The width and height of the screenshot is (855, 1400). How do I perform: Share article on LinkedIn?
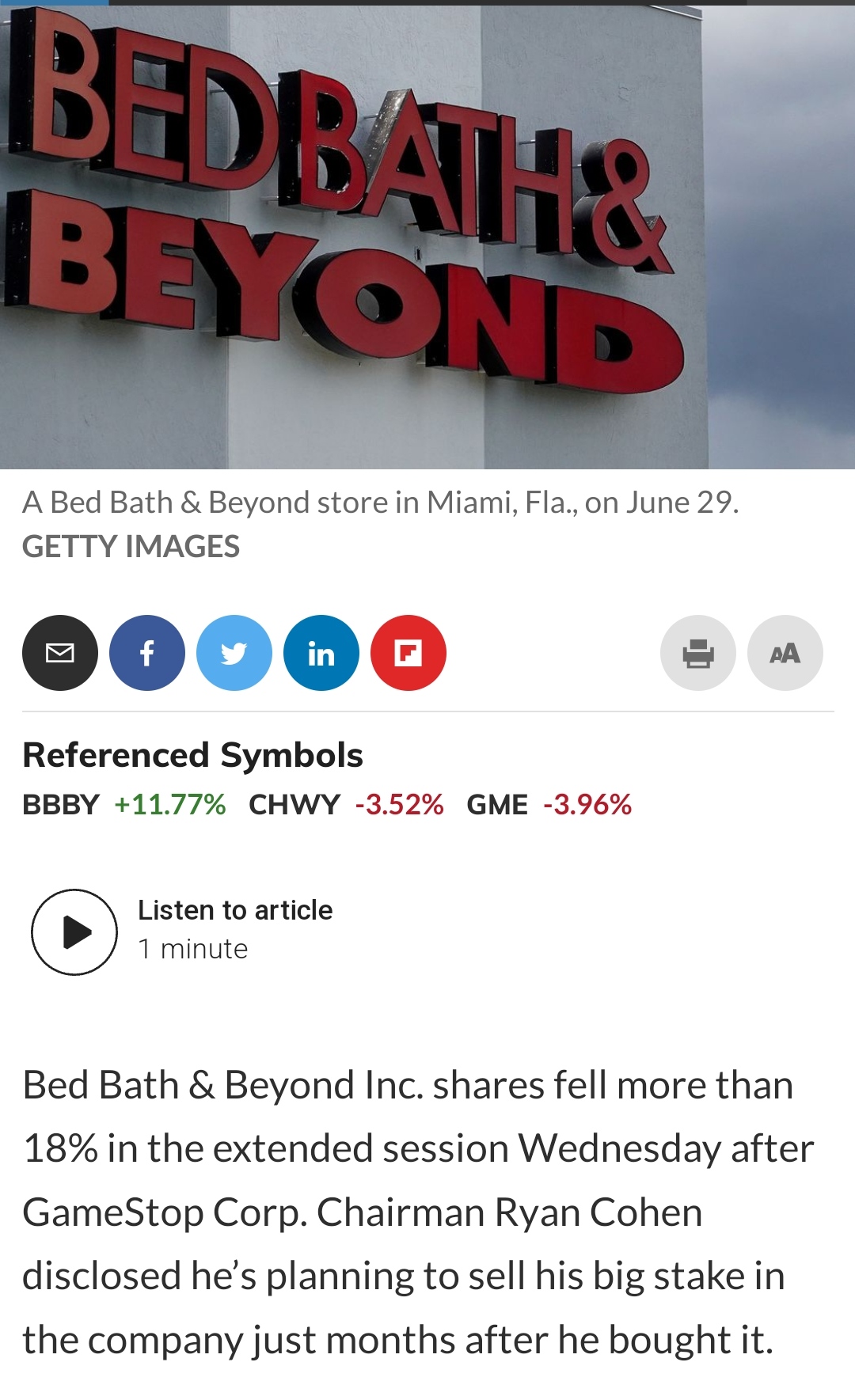pyautogui.click(x=321, y=653)
